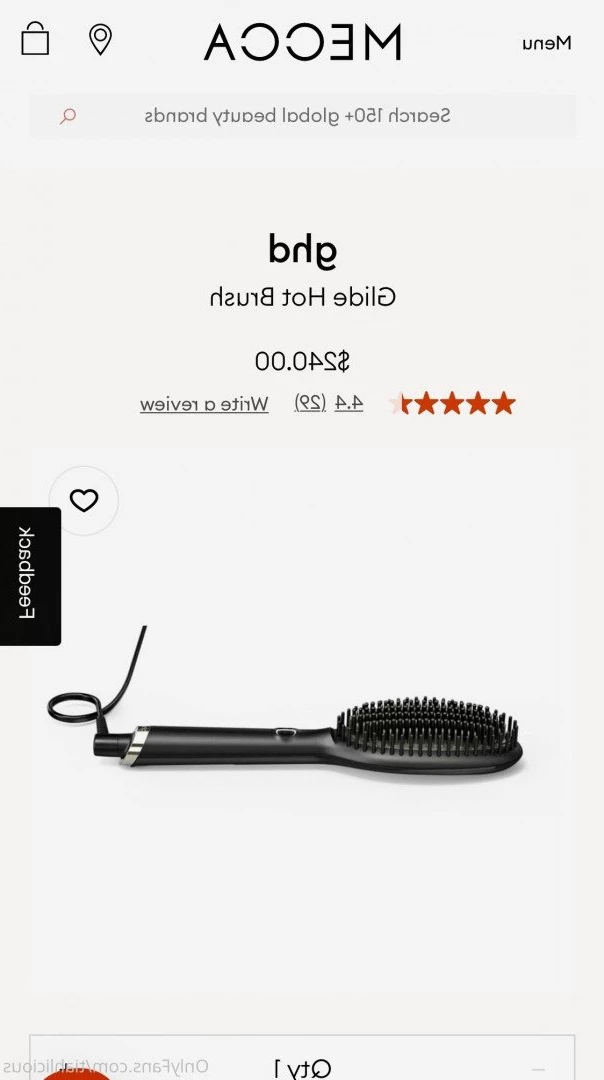This screenshot has height=1080, width=604.
Task: View the 29 reviews
Action: coord(310,403)
